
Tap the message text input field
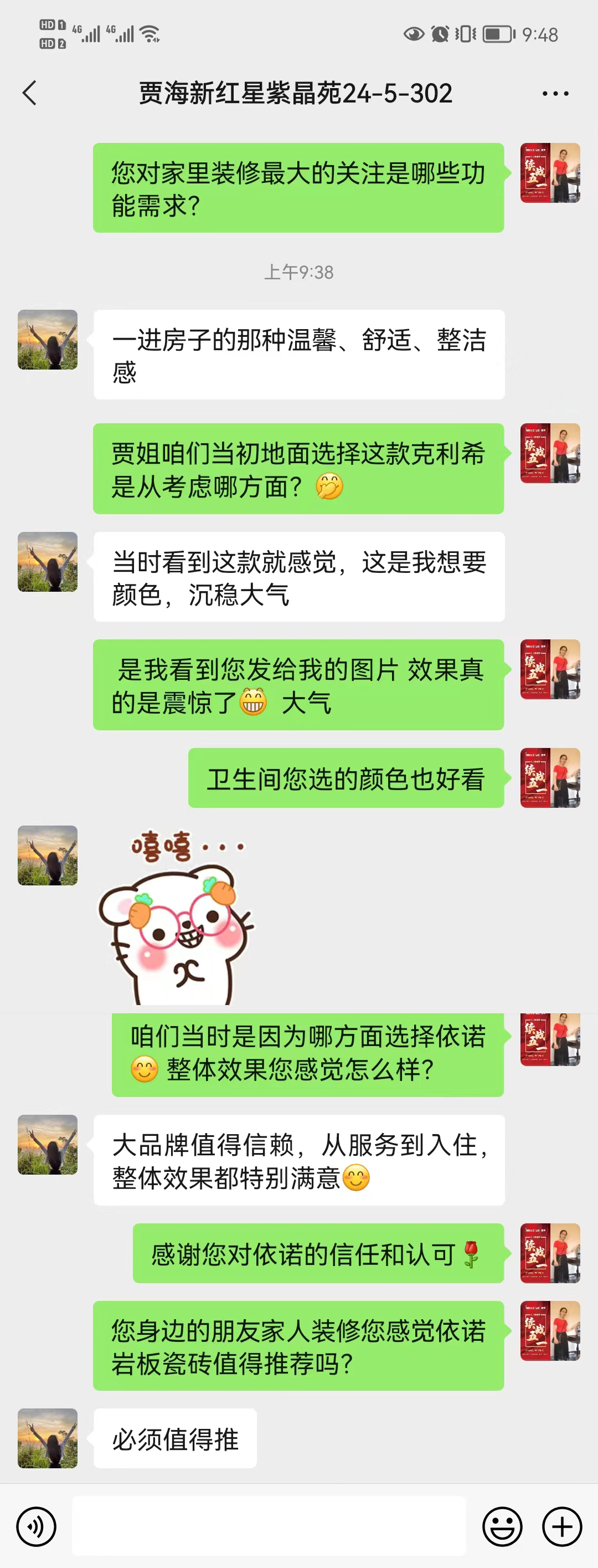click(x=269, y=1526)
